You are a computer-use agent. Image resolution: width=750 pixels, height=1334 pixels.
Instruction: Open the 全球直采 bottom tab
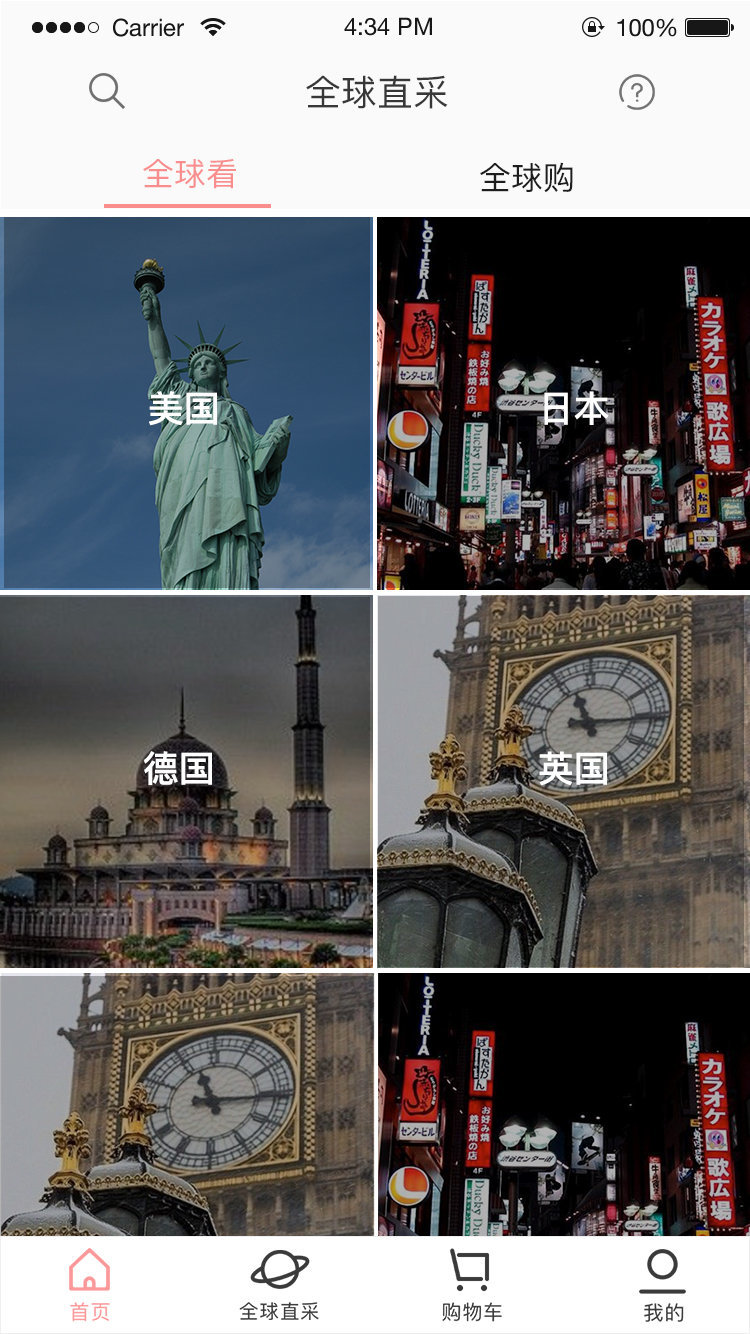click(x=279, y=1286)
